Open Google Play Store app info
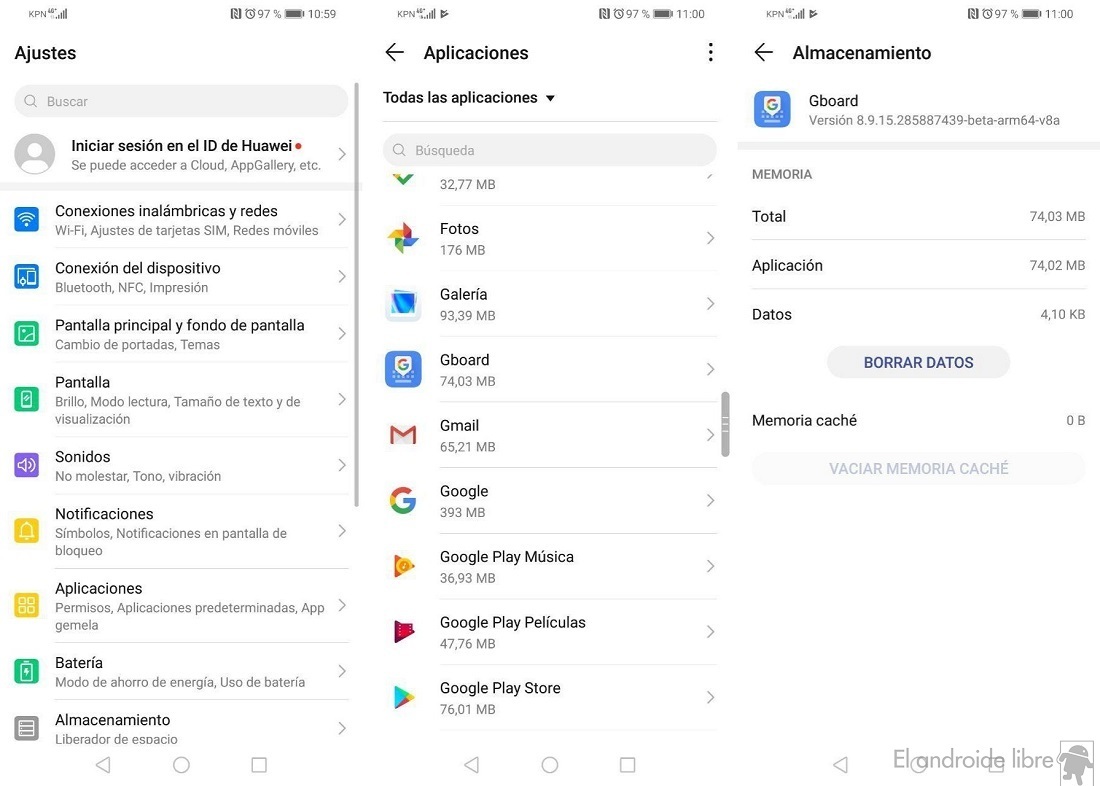Image resolution: width=1100 pixels, height=786 pixels. [549, 698]
